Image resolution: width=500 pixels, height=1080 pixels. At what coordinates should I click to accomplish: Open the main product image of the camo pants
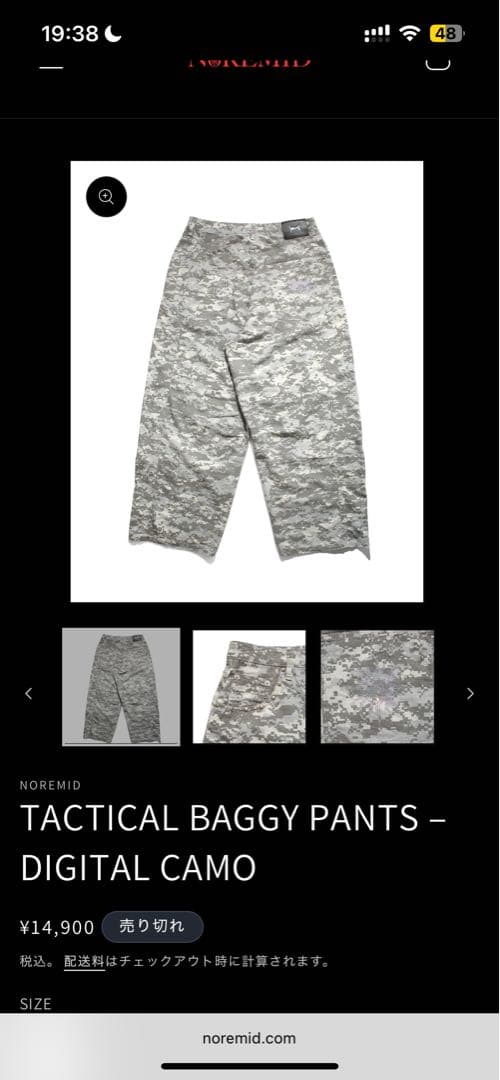(247, 382)
